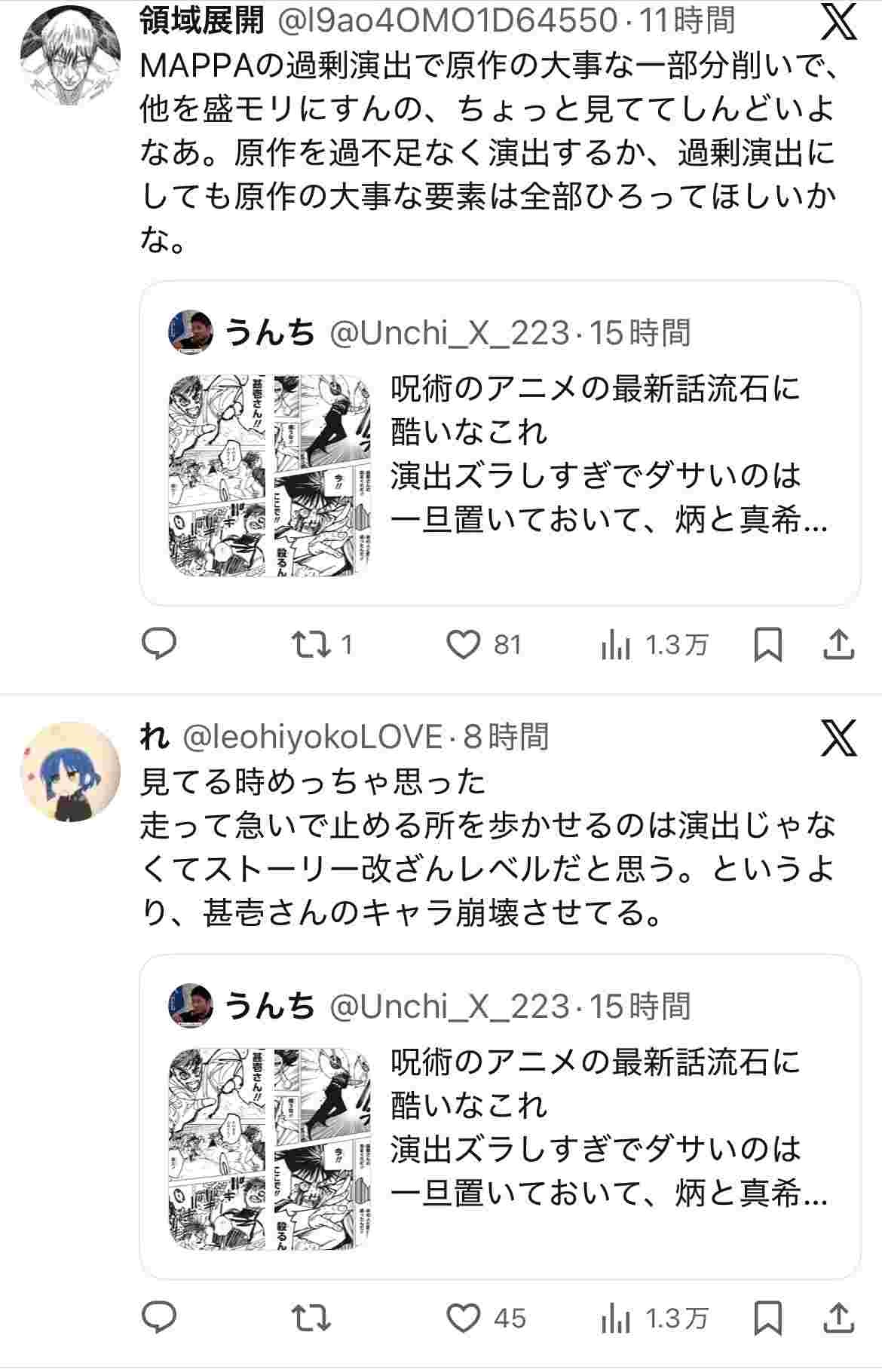882x1372 pixels.
Task: Repost れ's post
Action: point(311,1318)
